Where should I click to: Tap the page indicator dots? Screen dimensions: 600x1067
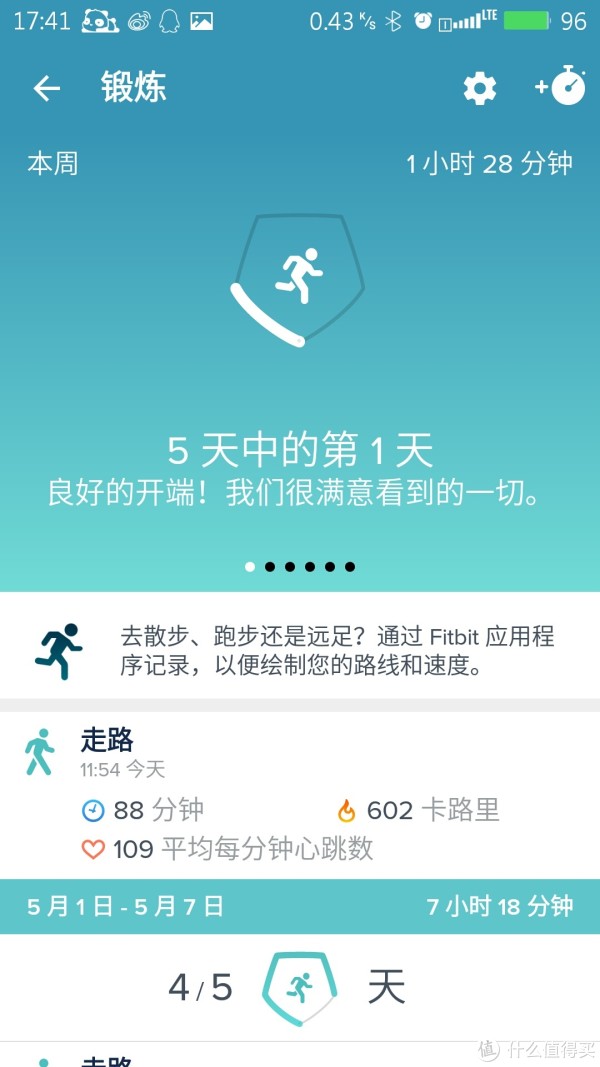click(300, 567)
